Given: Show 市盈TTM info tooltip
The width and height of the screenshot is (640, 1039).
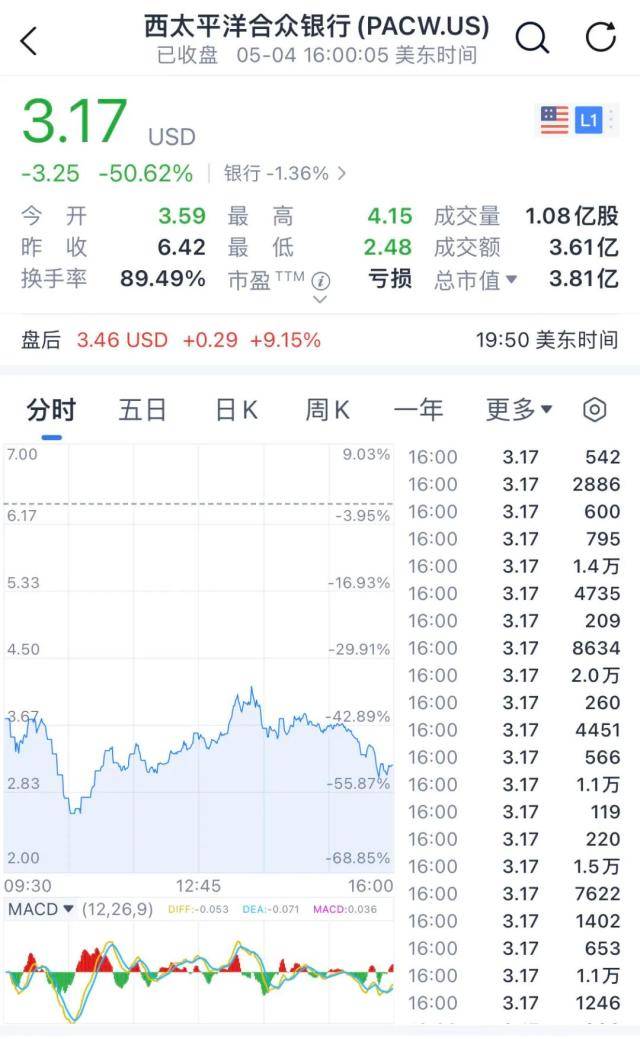Looking at the screenshot, I should [320, 280].
